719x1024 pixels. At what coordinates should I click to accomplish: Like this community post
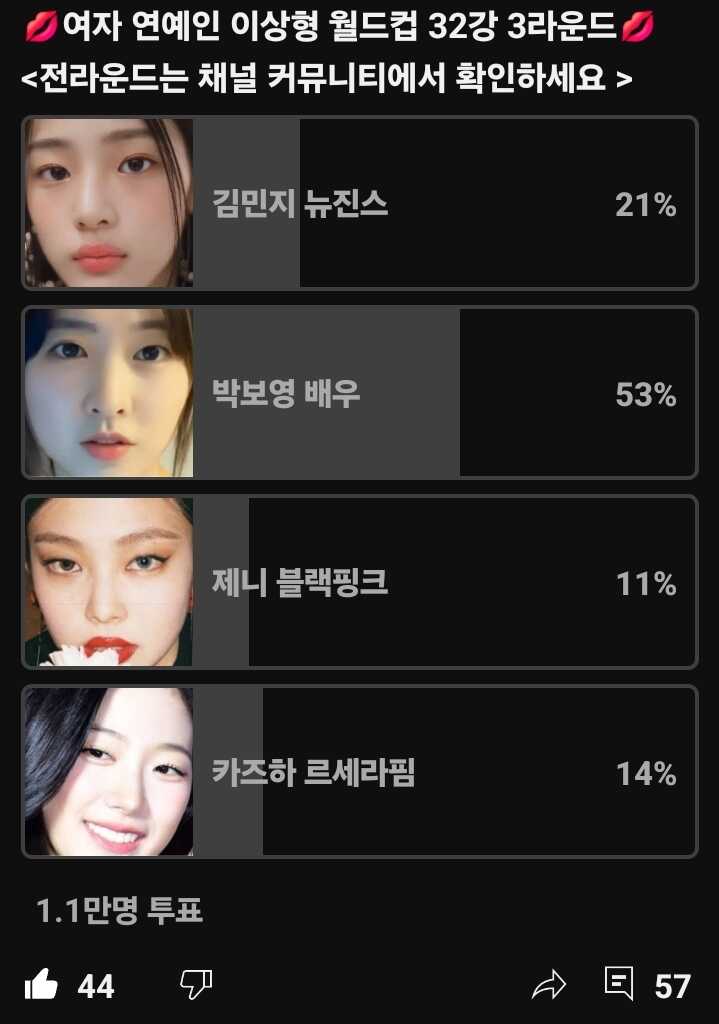(41, 986)
